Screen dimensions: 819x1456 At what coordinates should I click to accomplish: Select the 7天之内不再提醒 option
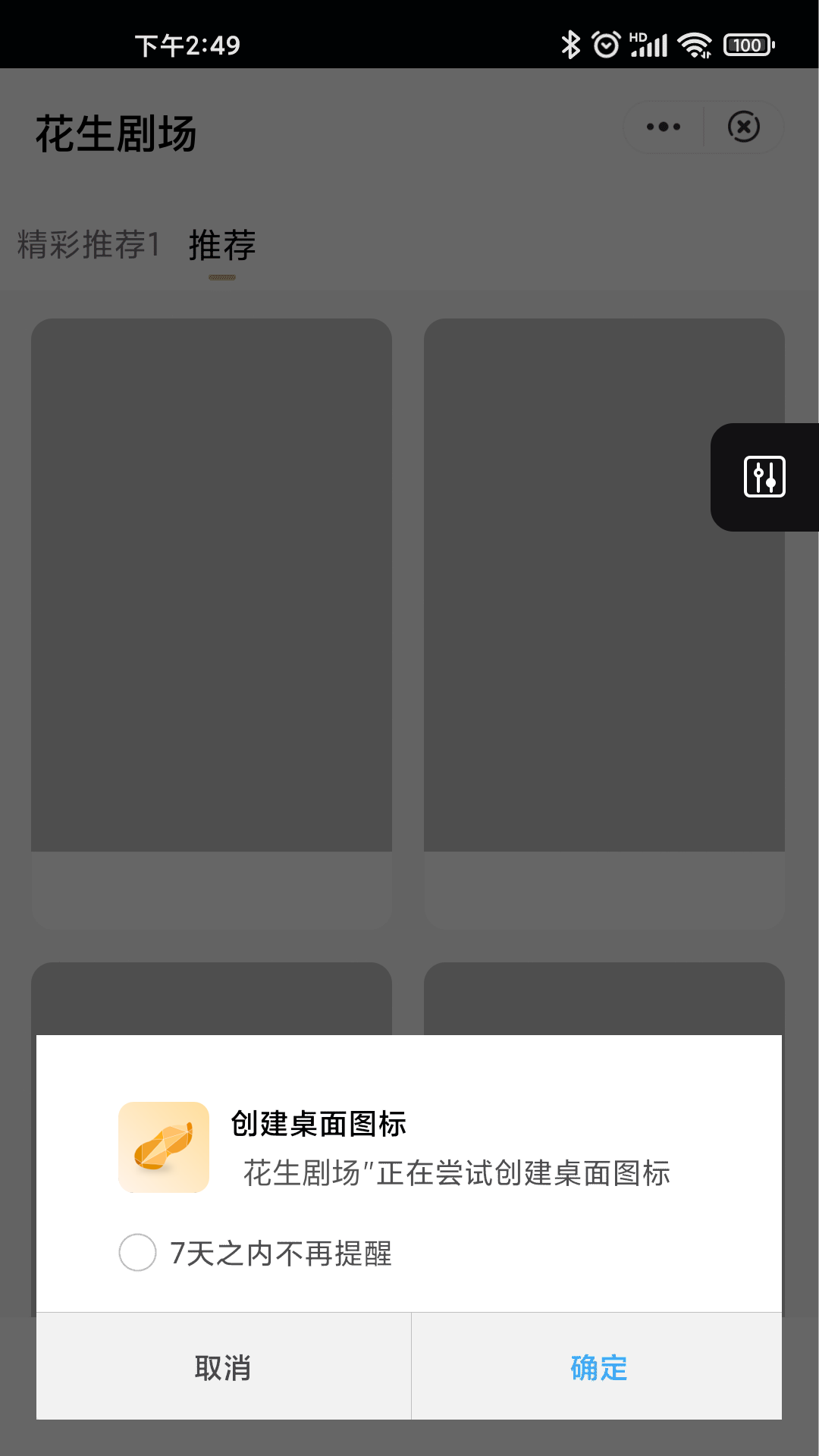[x=138, y=1252]
